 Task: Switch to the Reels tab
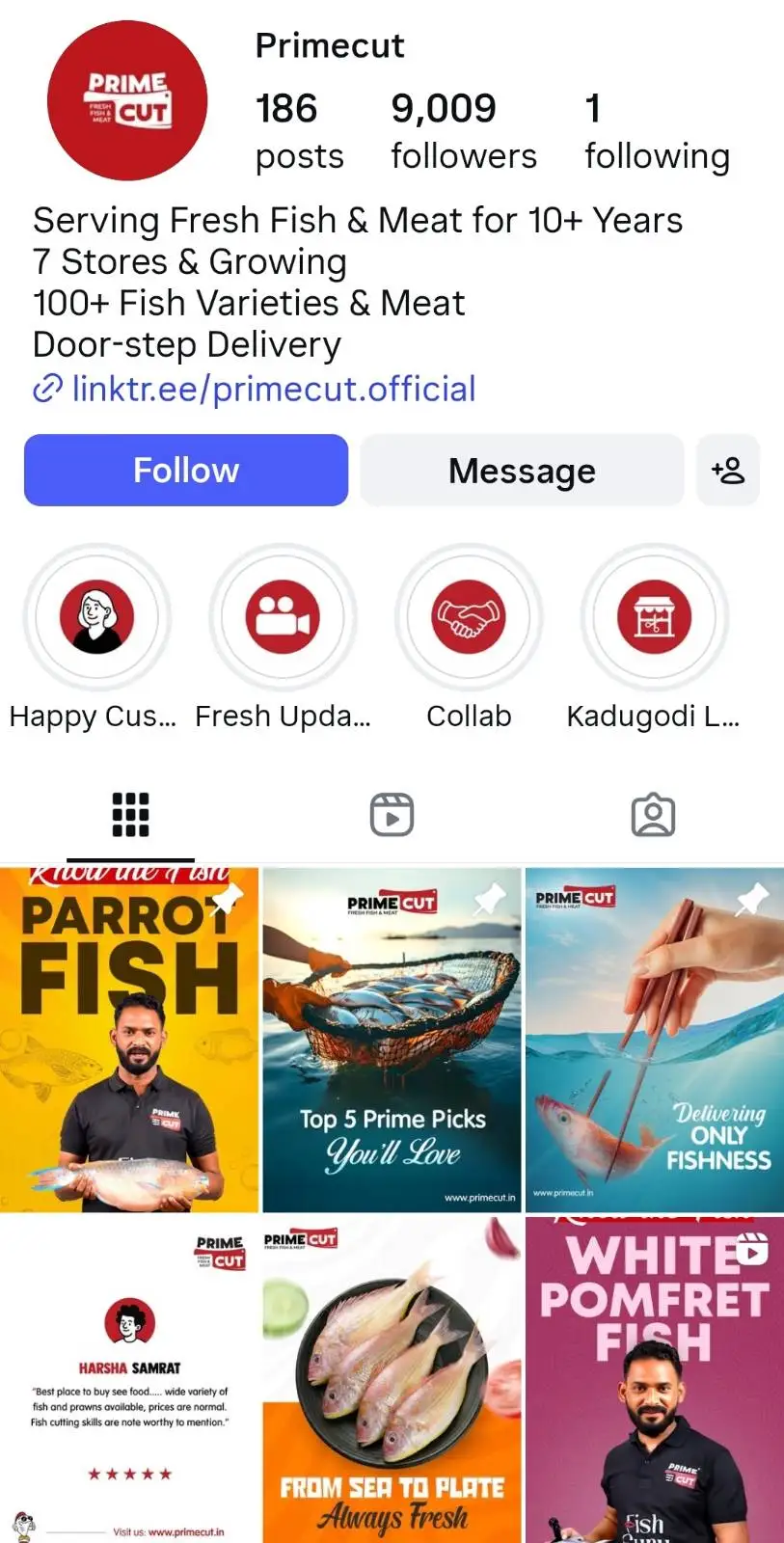coord(392,815)
